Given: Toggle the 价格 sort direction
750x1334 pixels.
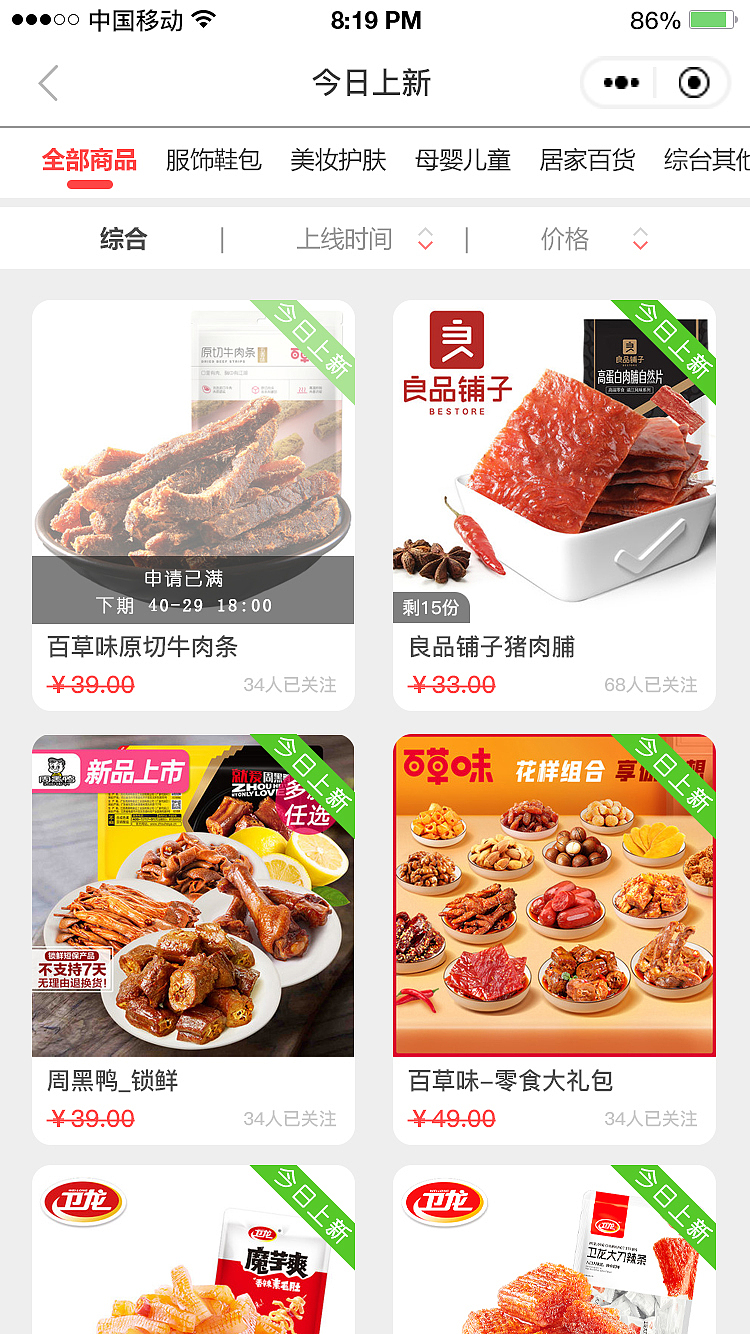Looking at the screenshot, I should point(639,239).
